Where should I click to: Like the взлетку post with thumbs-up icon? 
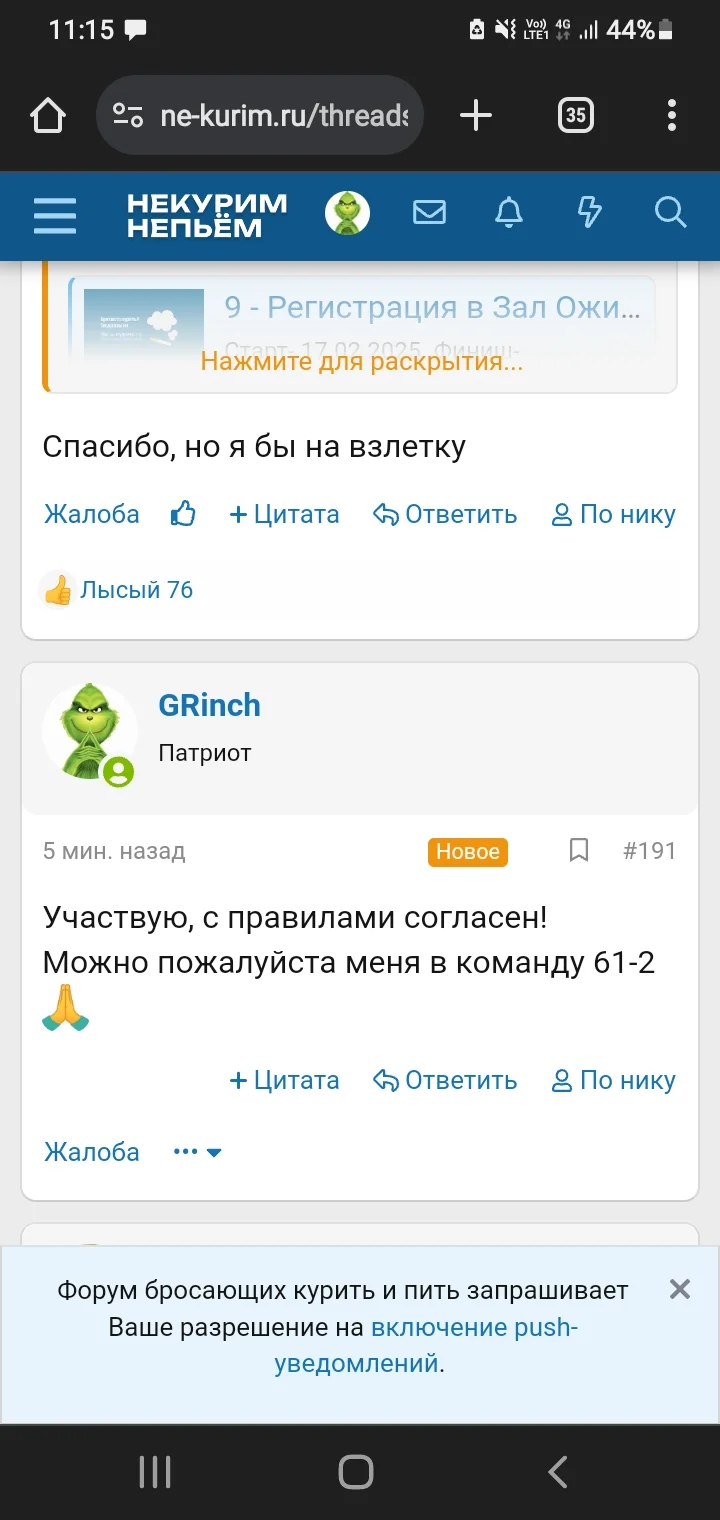[x=183, y=512]
